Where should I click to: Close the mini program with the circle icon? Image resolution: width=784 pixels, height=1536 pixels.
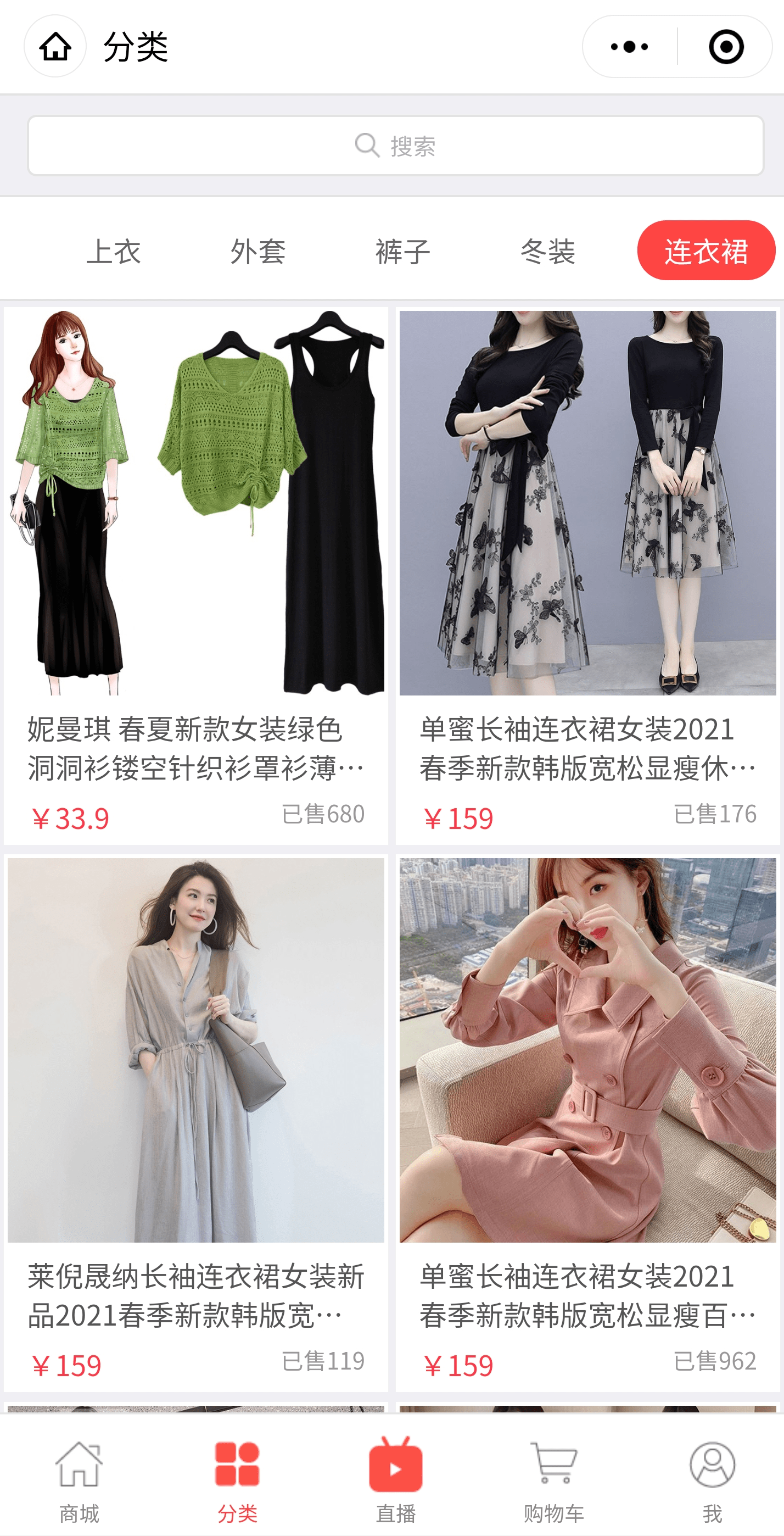(x=726, y=47)
